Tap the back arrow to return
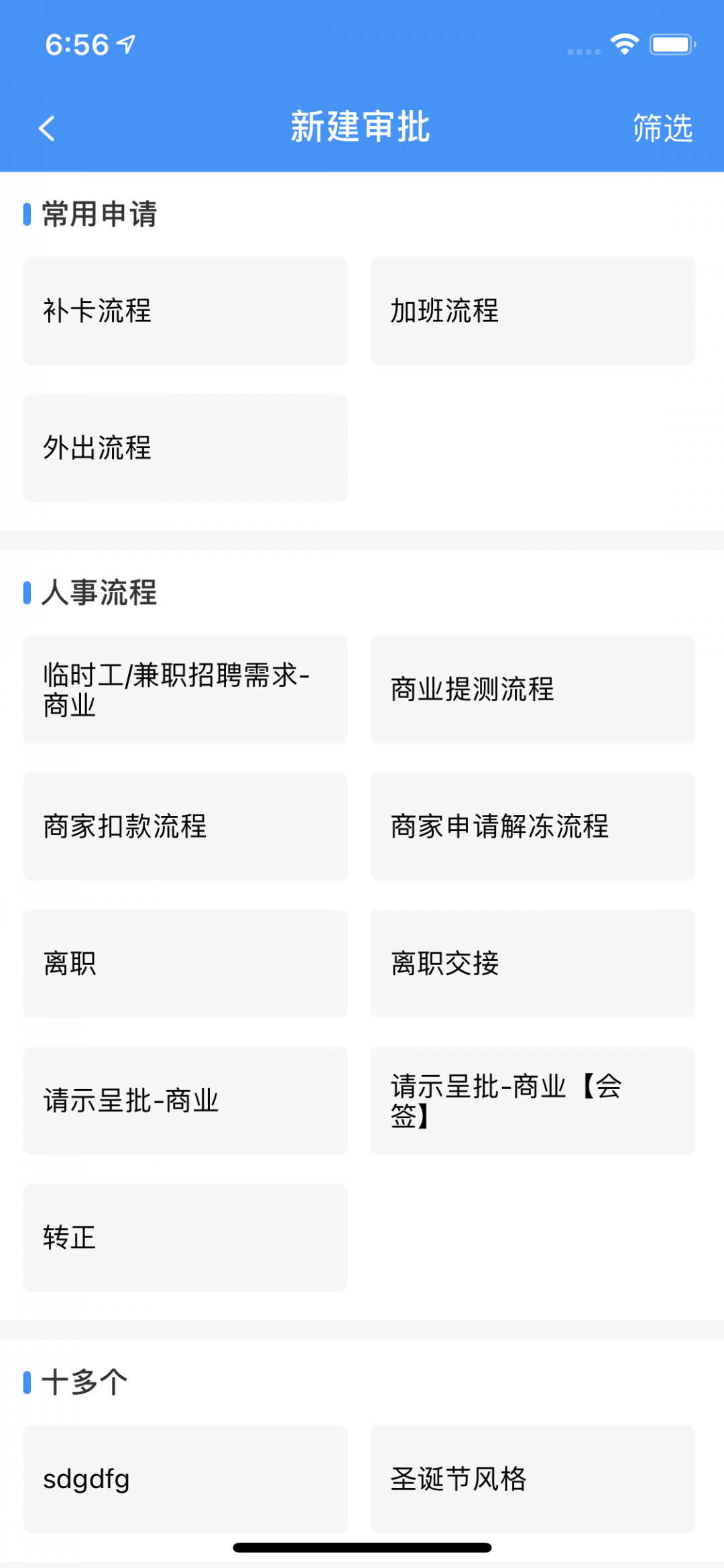 (x=47, y=127)
